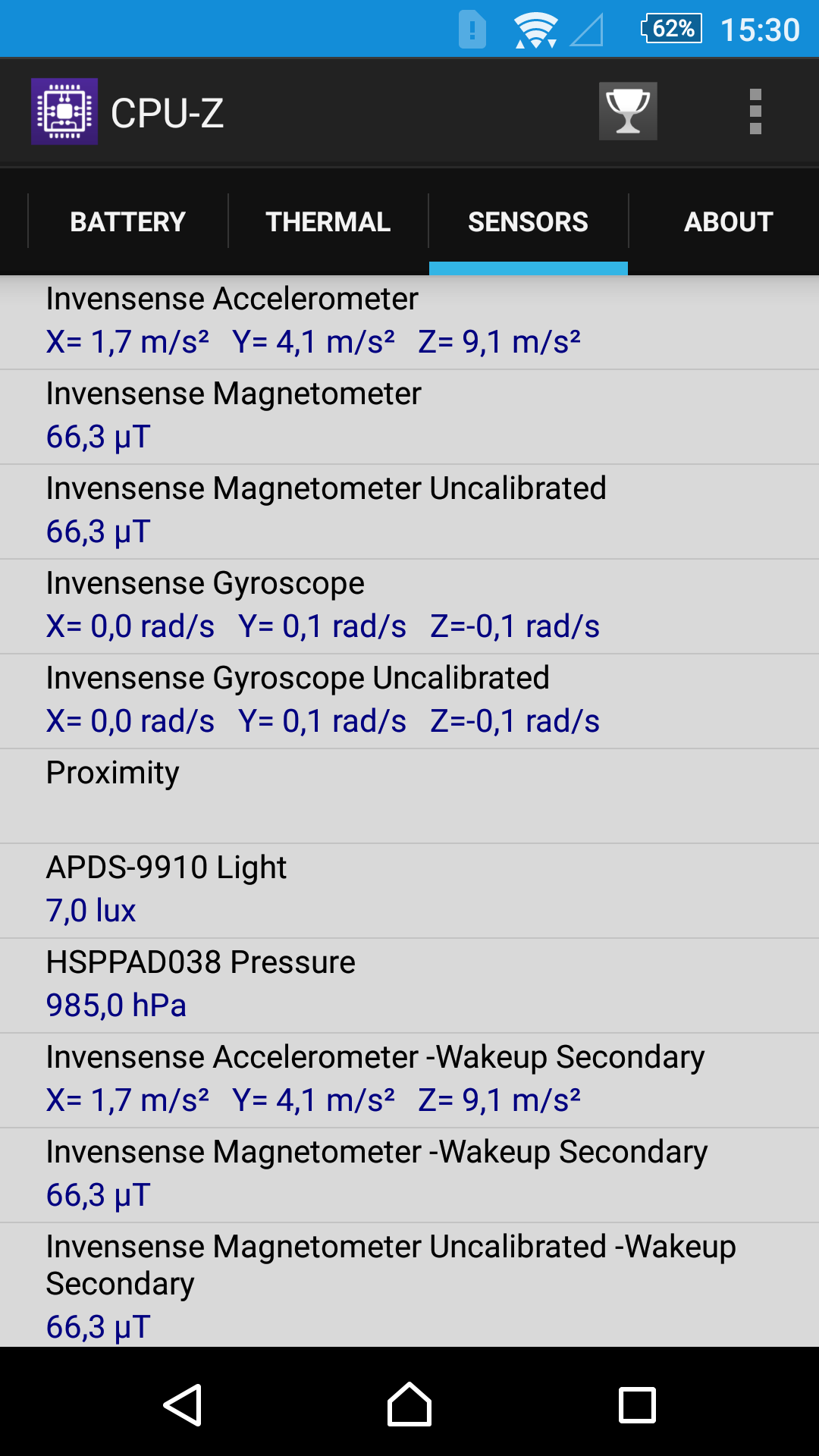The width and height of the screenshot is (819, 1456).
Task: Open the trophy icon in the app bar
Action: pos(628,111)
